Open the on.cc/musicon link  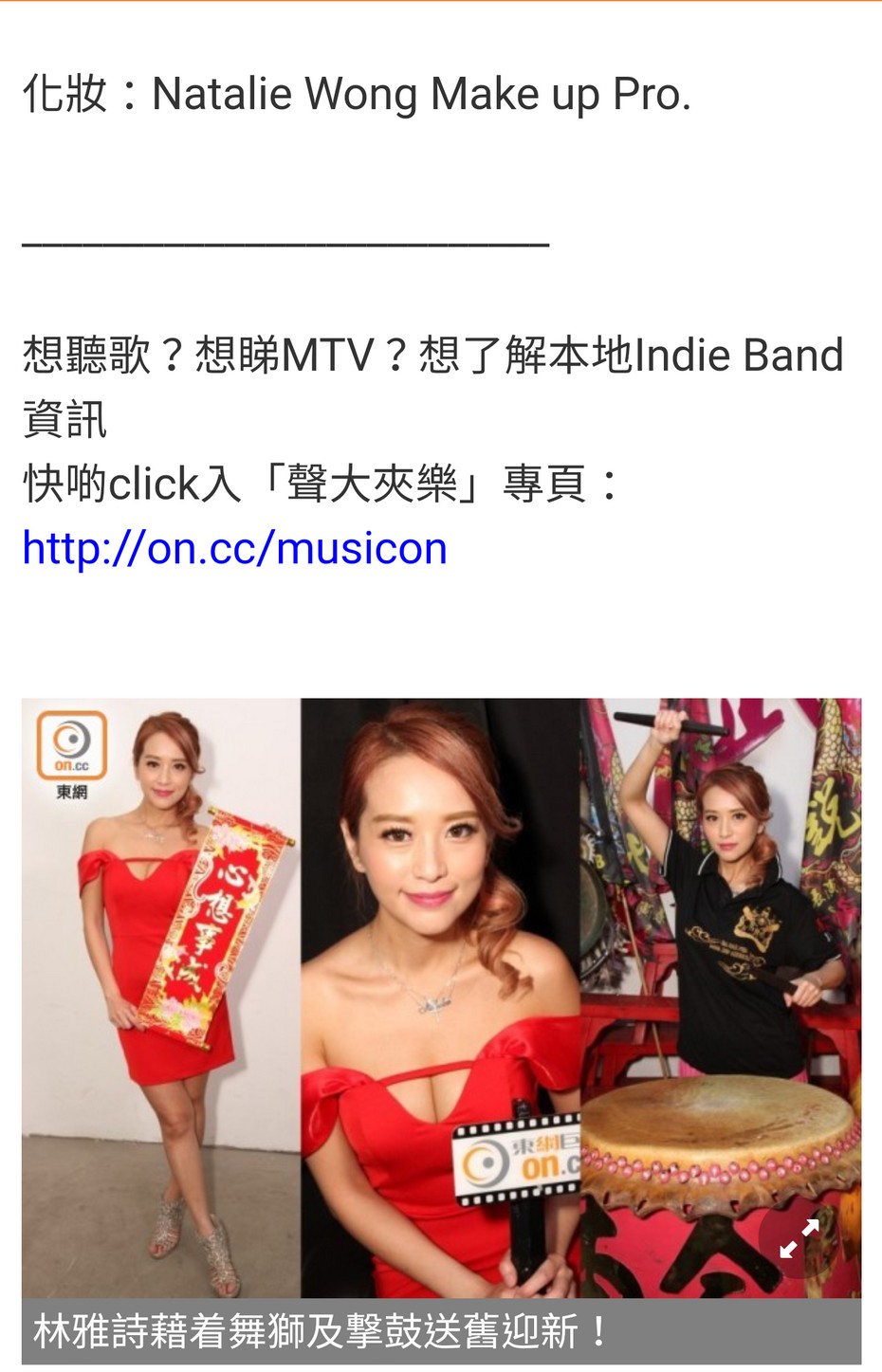234,549
